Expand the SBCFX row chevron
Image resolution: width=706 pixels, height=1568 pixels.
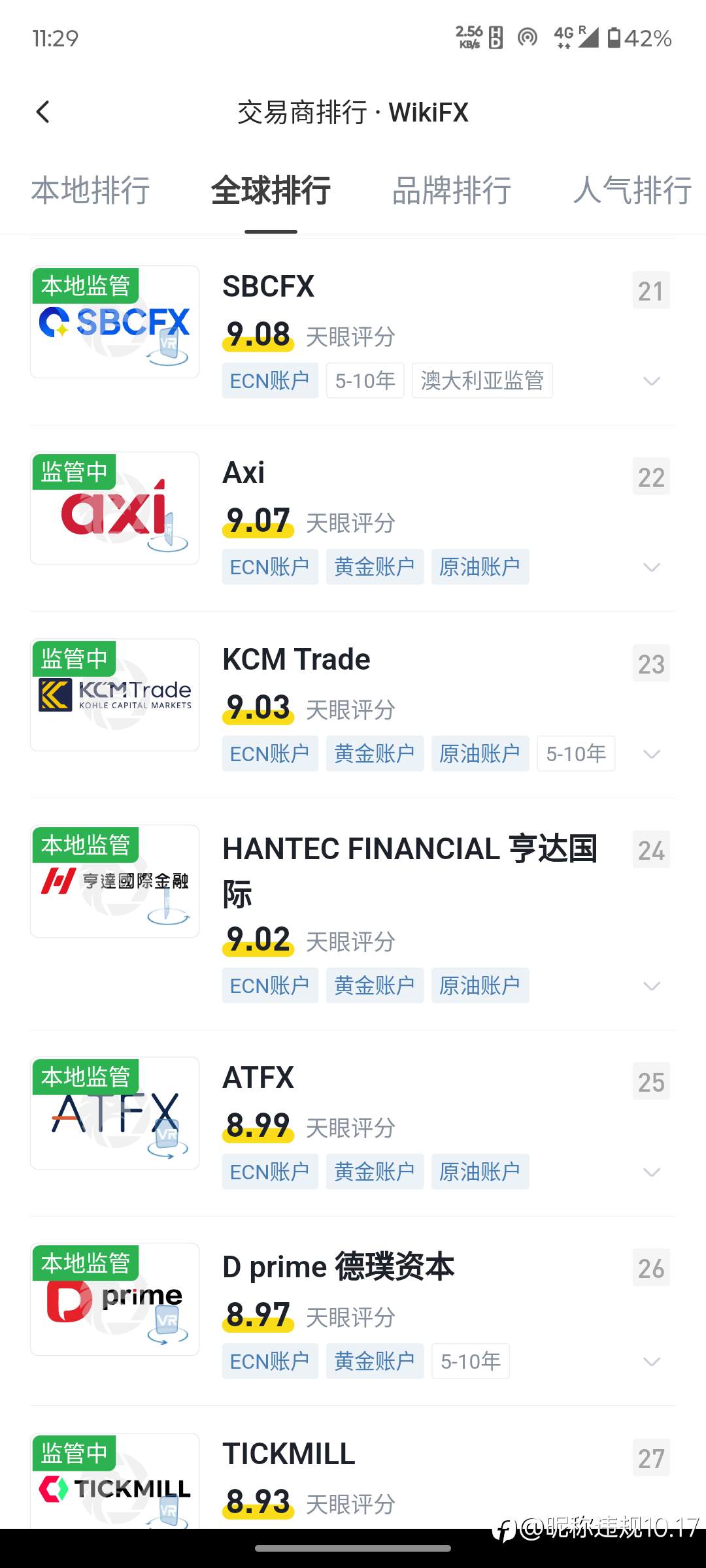tap(652, 381)
